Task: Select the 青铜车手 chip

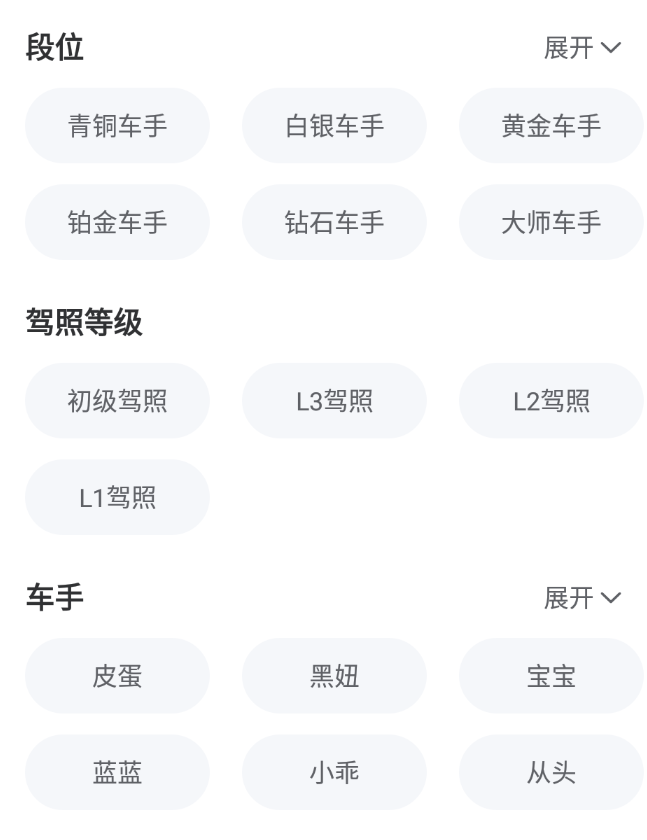Action: click(117, 126)
